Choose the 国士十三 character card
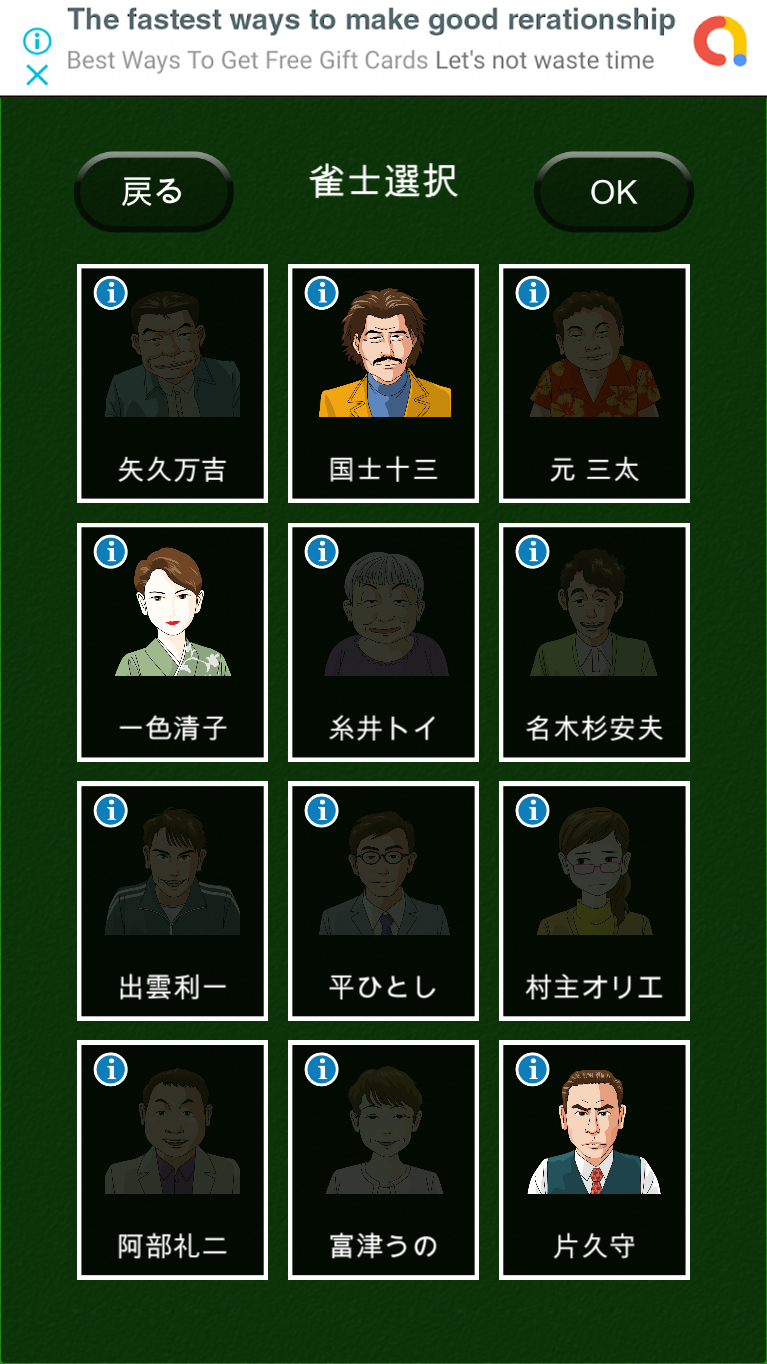The width and height of the screenshot is (767, 1364). [x=383, y=384]
